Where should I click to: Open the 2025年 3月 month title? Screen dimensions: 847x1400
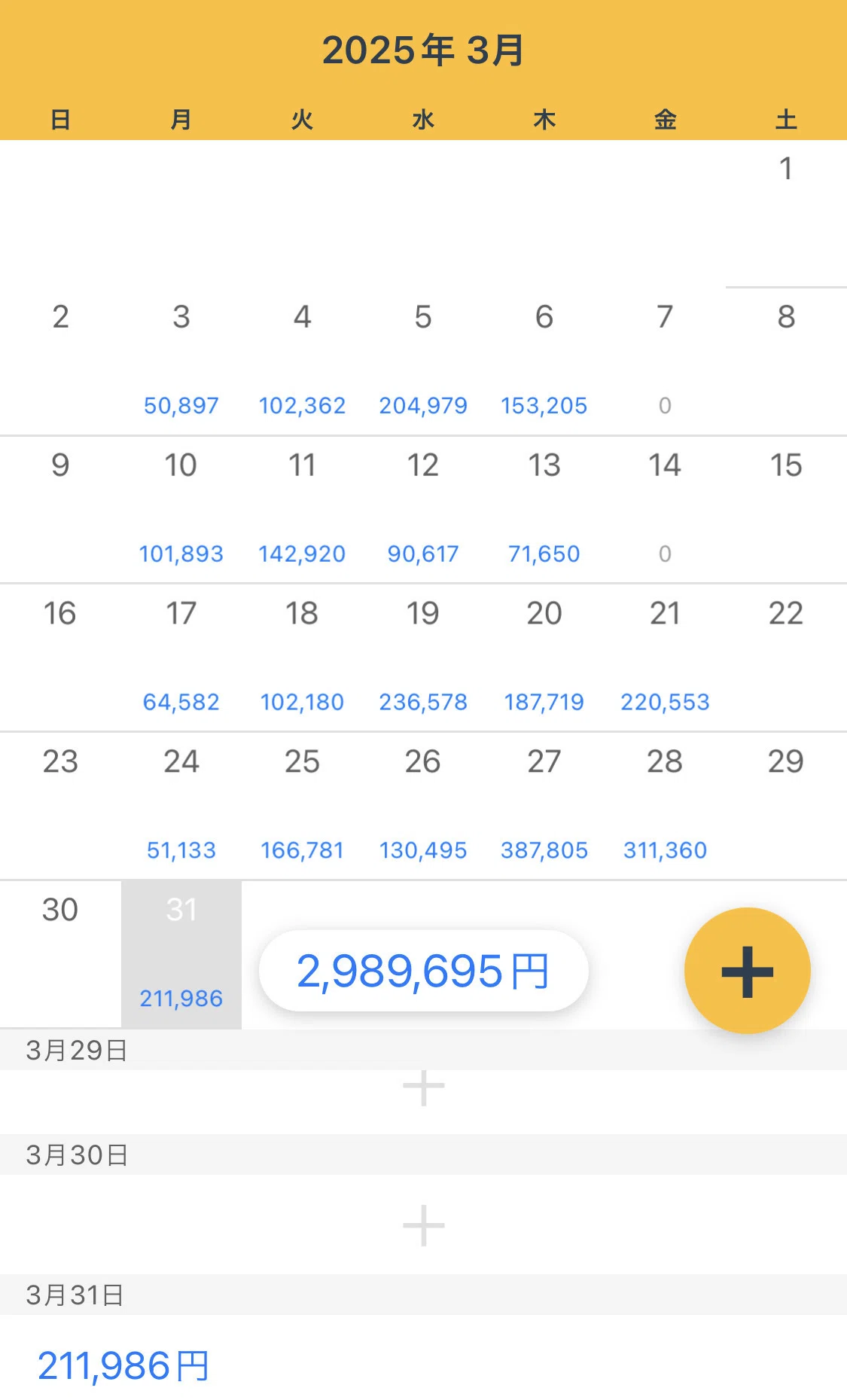point(423,50)
